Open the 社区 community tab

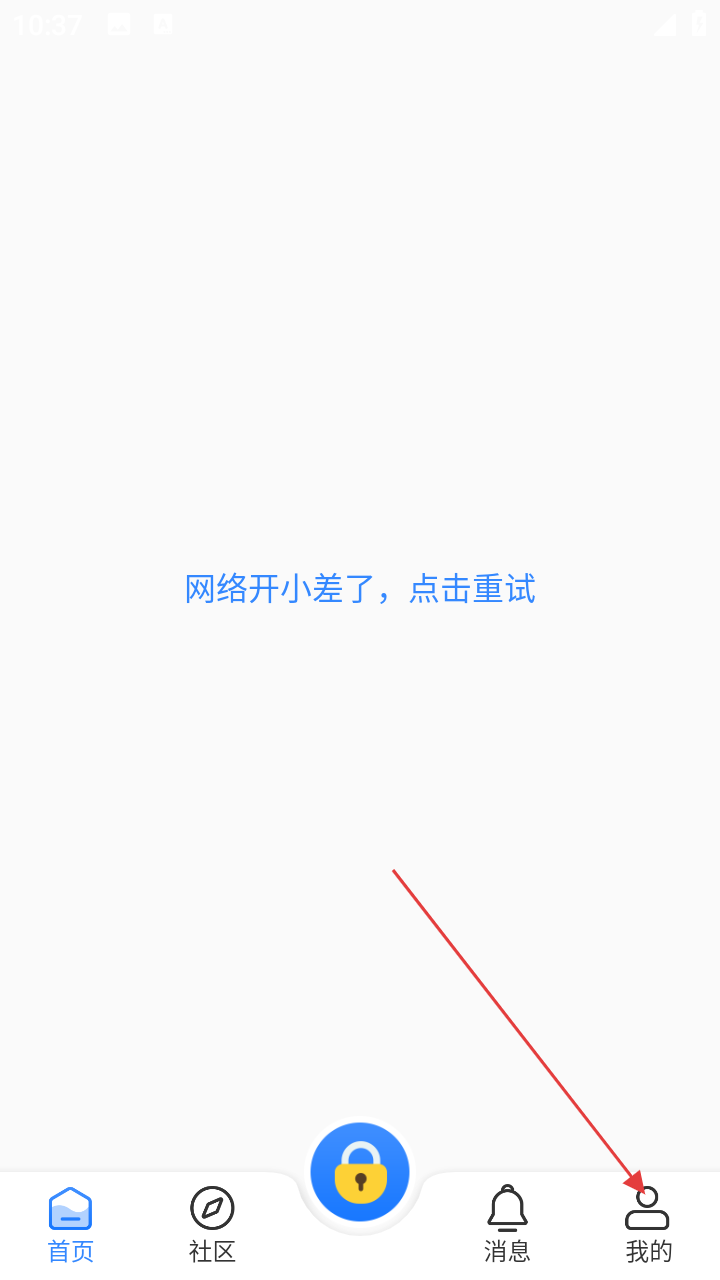point(212,1224)
